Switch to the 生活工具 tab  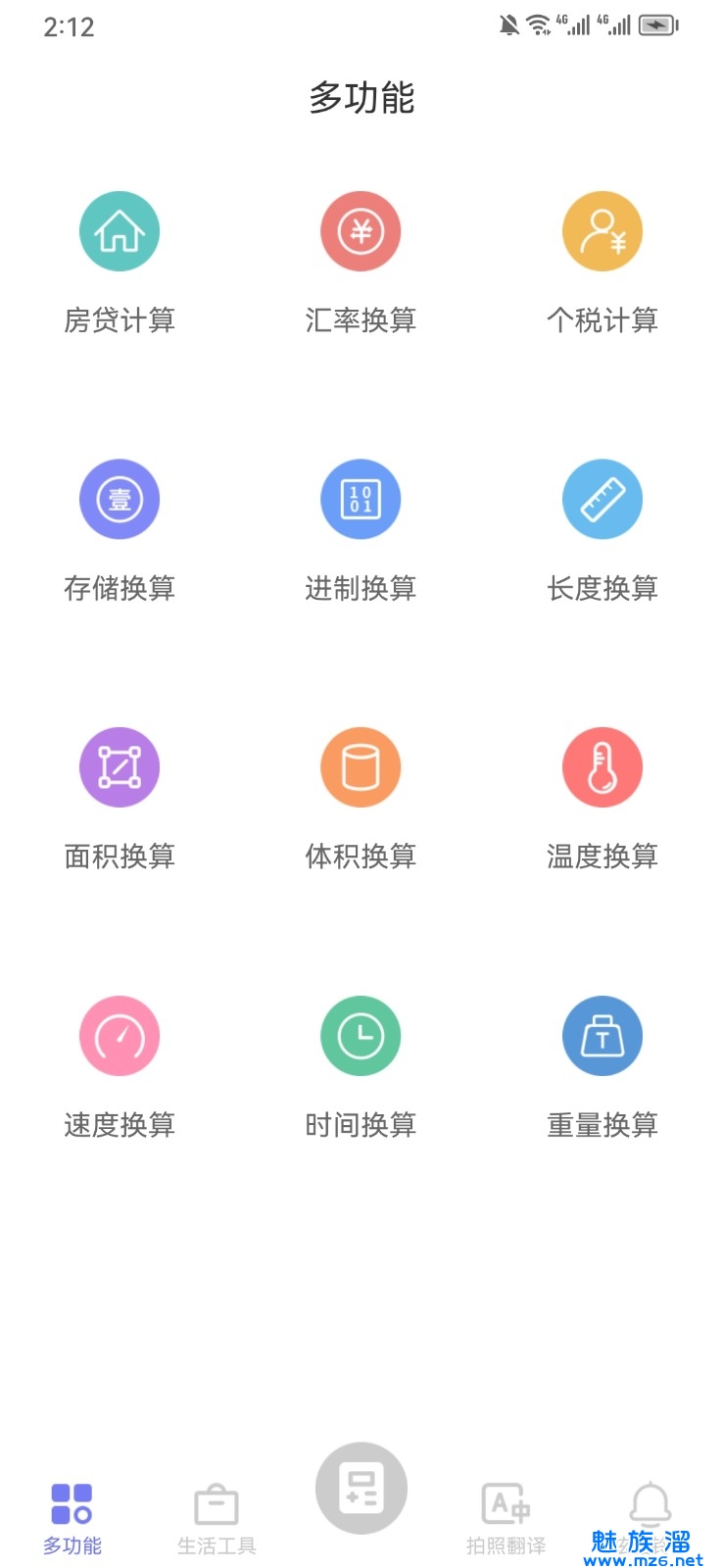point(217,1517)
